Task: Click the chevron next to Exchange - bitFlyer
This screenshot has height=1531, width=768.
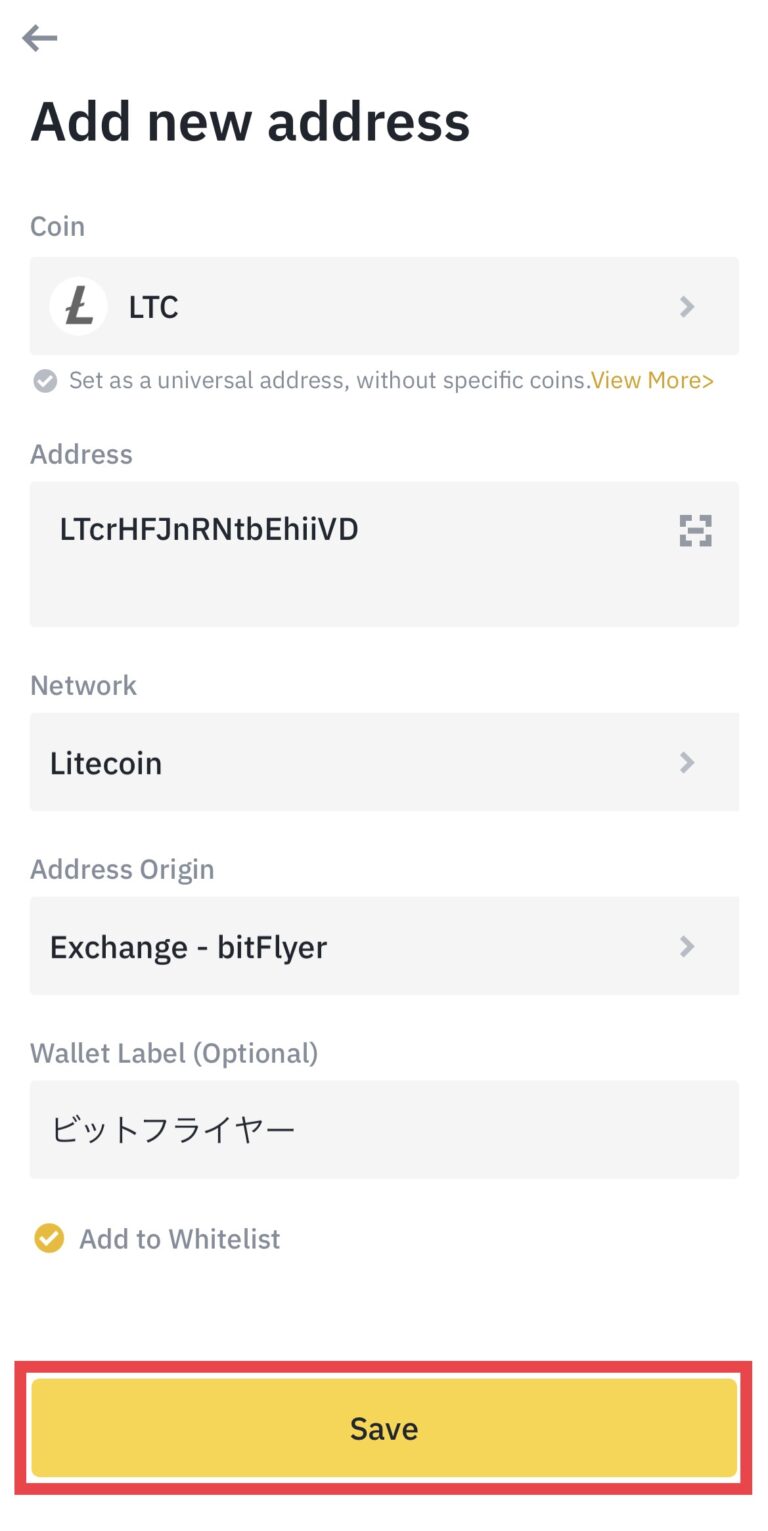Action: 687,946
